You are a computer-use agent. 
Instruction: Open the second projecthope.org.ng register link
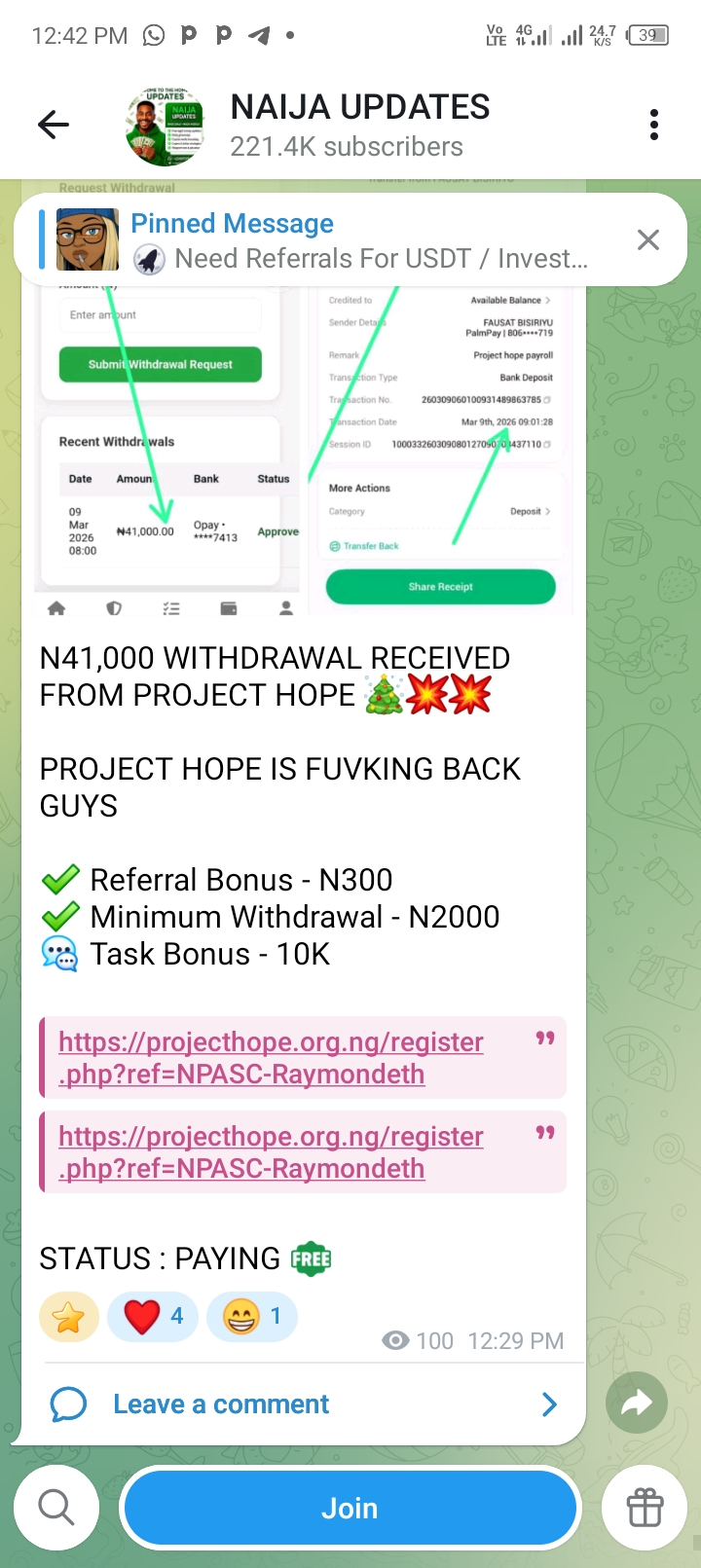(271, 1152)
